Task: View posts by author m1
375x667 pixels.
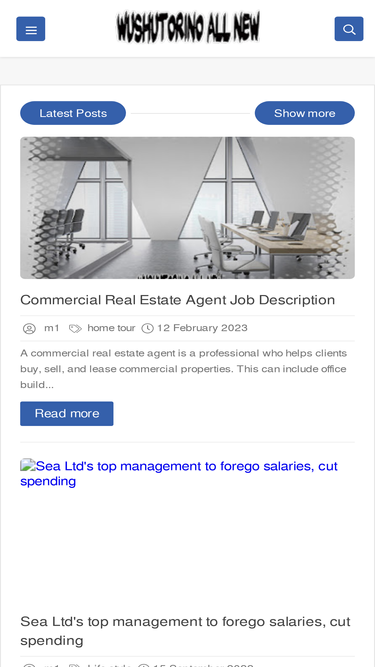Action: [x=51, y=328]
